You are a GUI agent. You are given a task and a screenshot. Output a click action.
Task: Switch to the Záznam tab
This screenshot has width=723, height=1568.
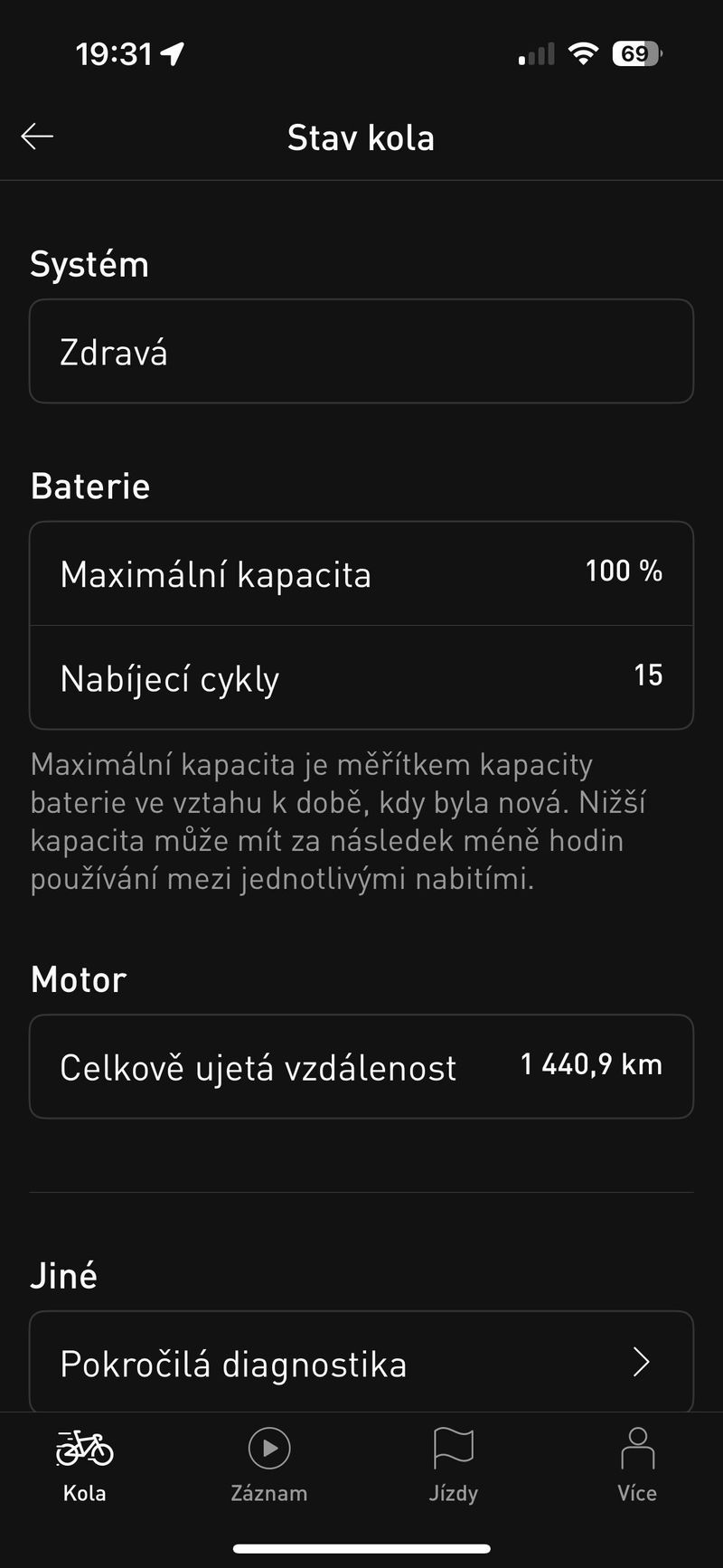pos(269,1465)
